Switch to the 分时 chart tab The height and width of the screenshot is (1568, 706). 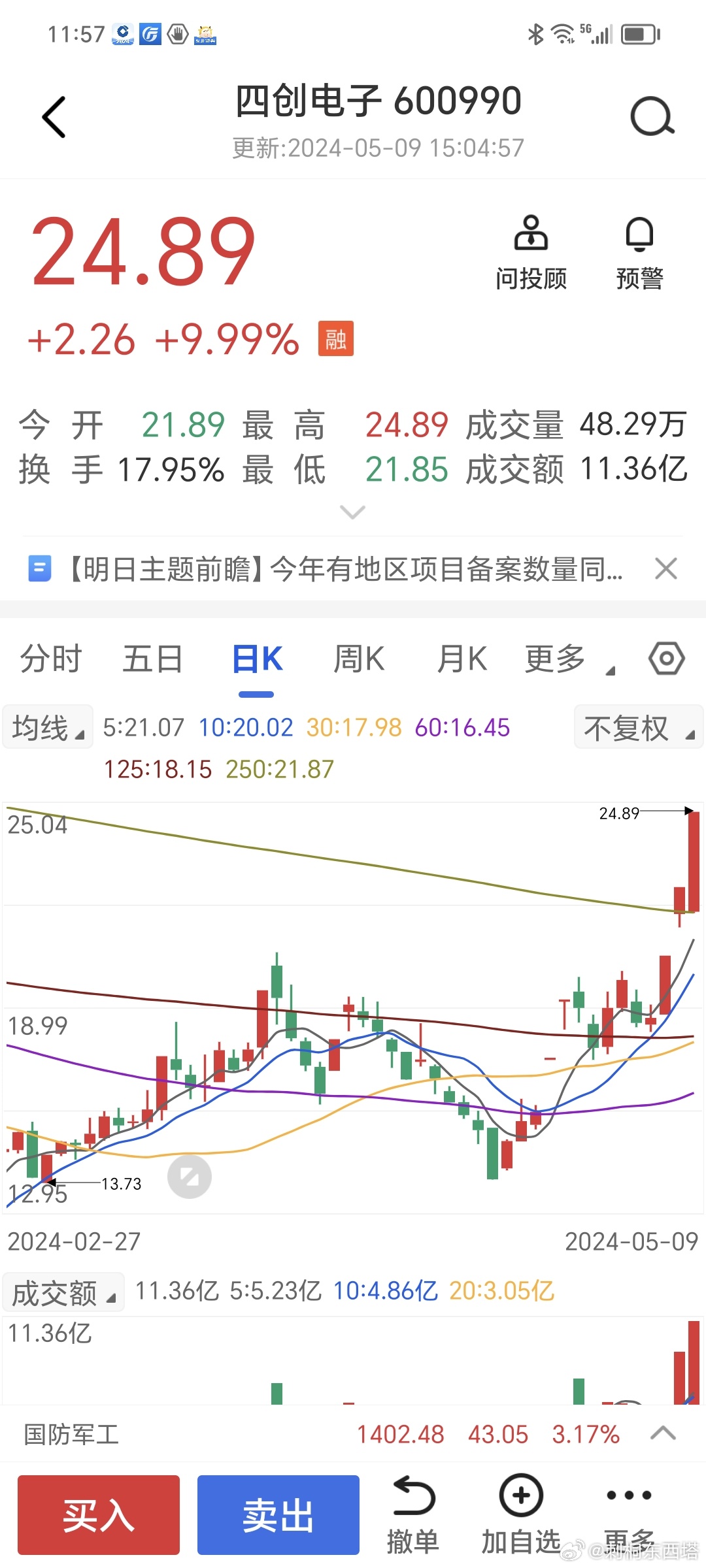(x=51, y=659)
